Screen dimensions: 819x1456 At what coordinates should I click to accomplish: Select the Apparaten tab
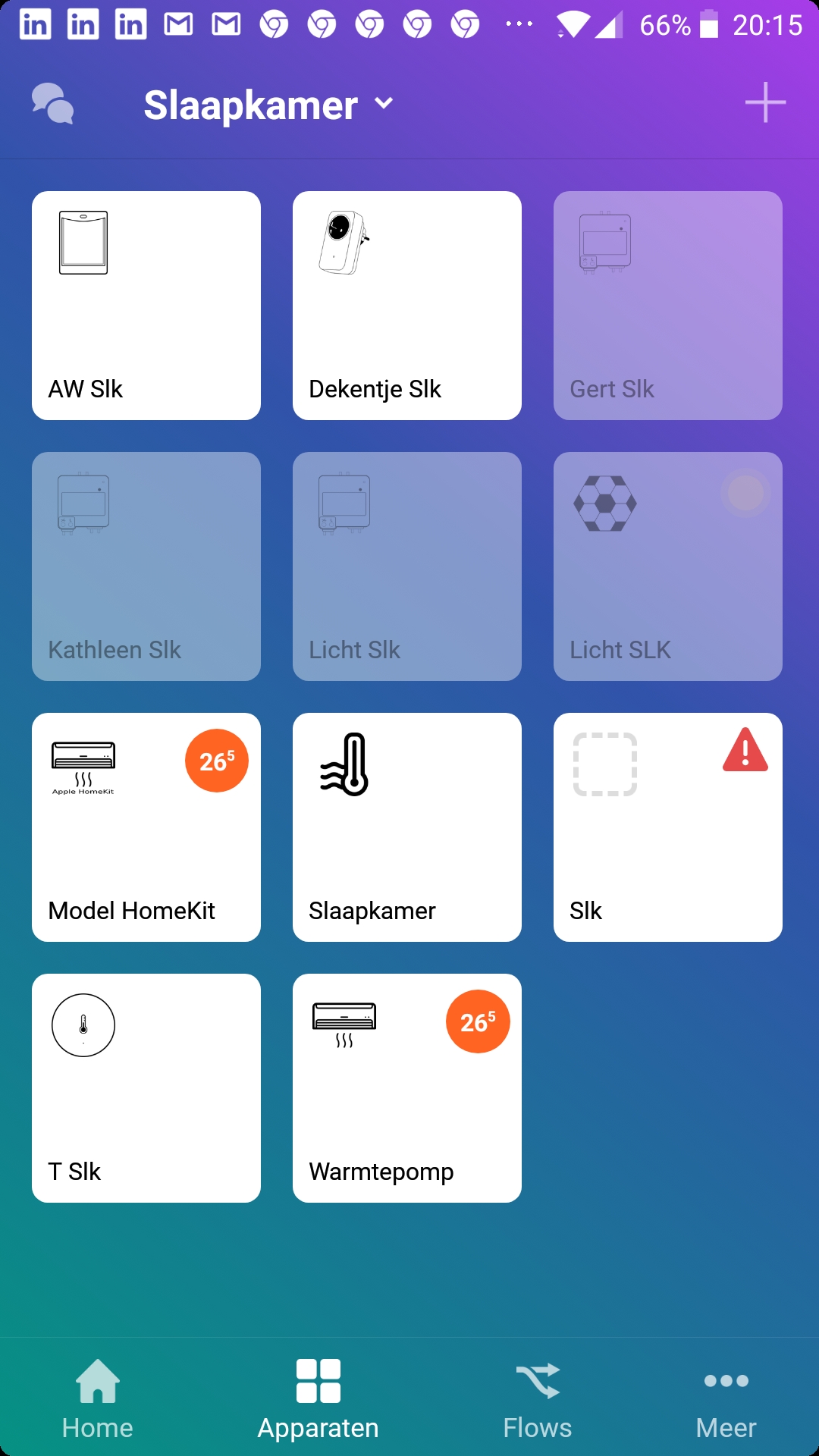coord(318,1398)
